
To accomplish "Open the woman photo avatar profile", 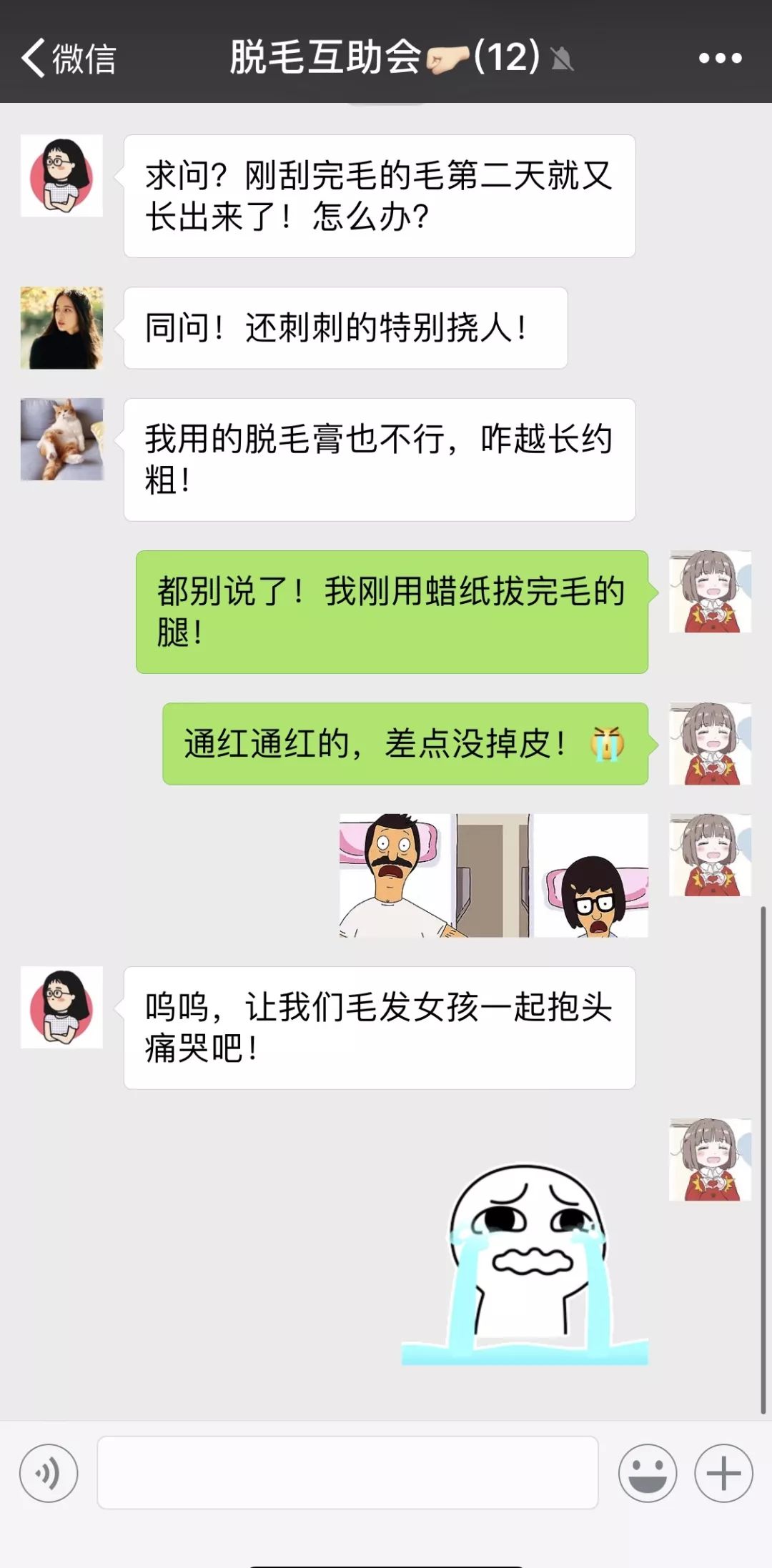I will click(x=61, y=328).
